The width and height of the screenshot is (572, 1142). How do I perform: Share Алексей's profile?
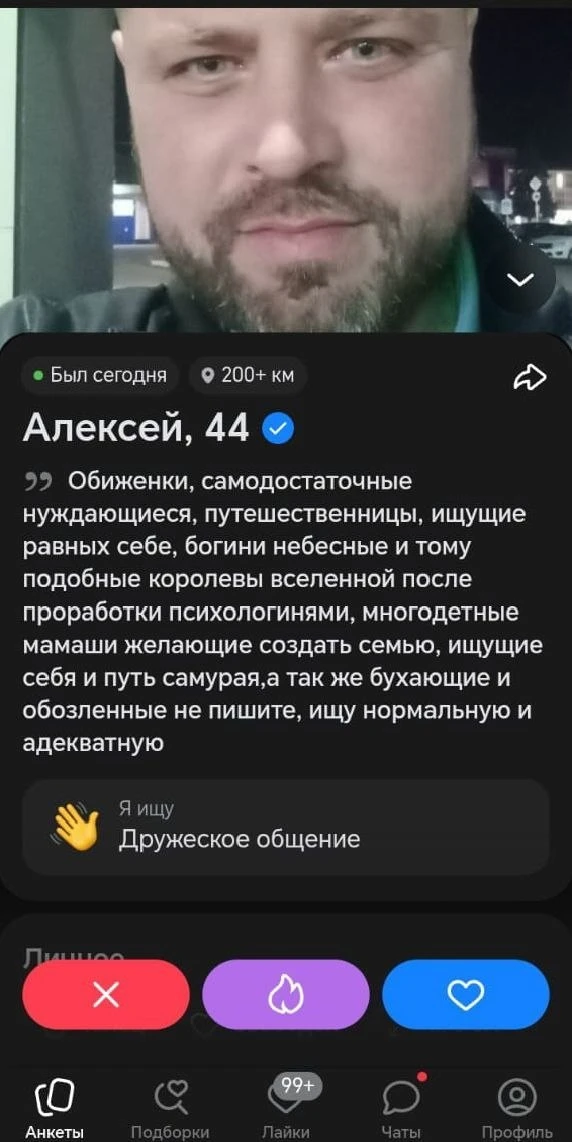point(530,376)
